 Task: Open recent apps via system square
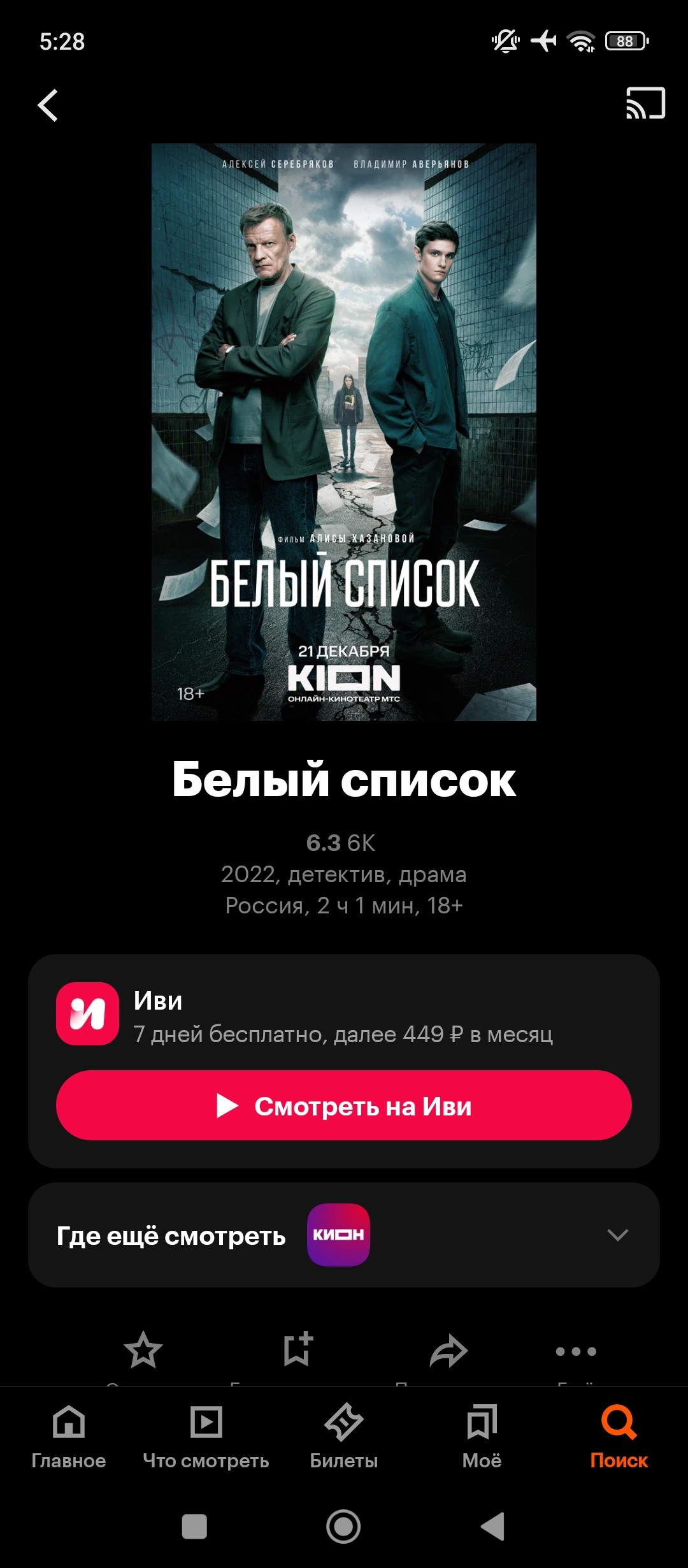194,1527
